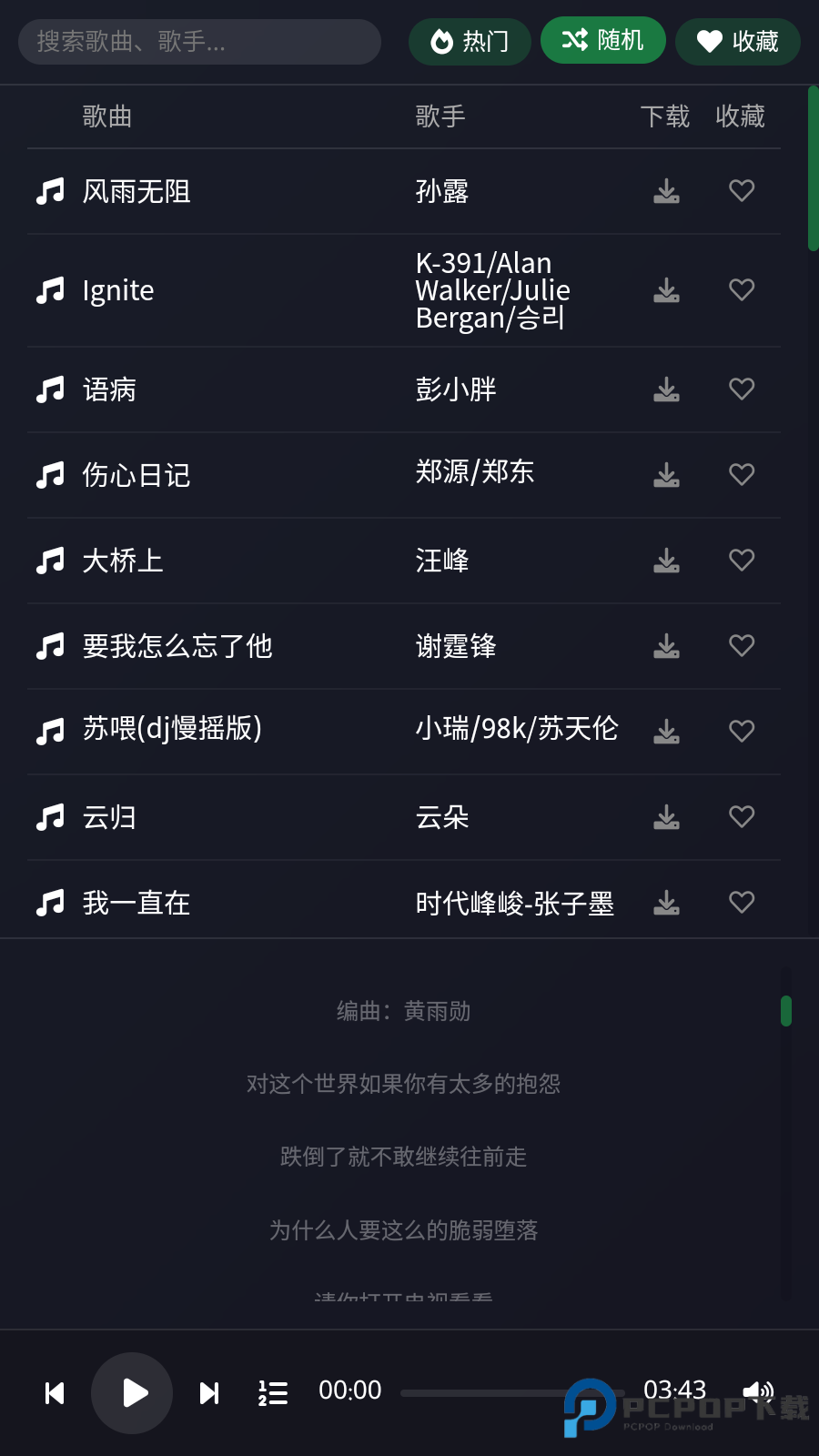Screen dimensions: 819x1456
Task: Skip to the next track
Action: click(x=207, y=1392)
